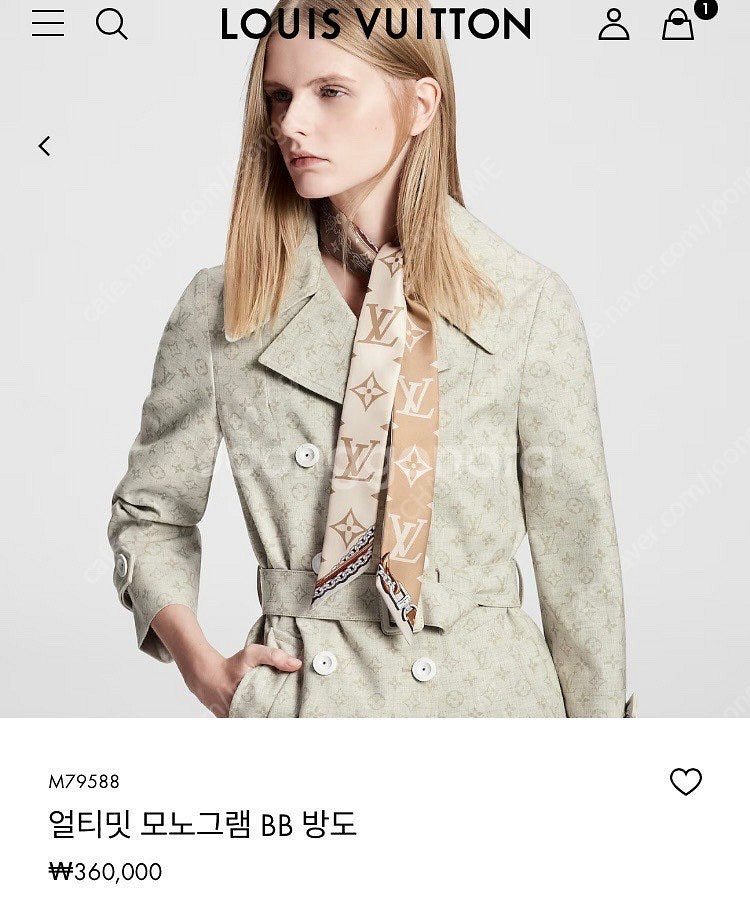Click the model photo wearing the bandeau
750x921 pixels.
(375, 400)
